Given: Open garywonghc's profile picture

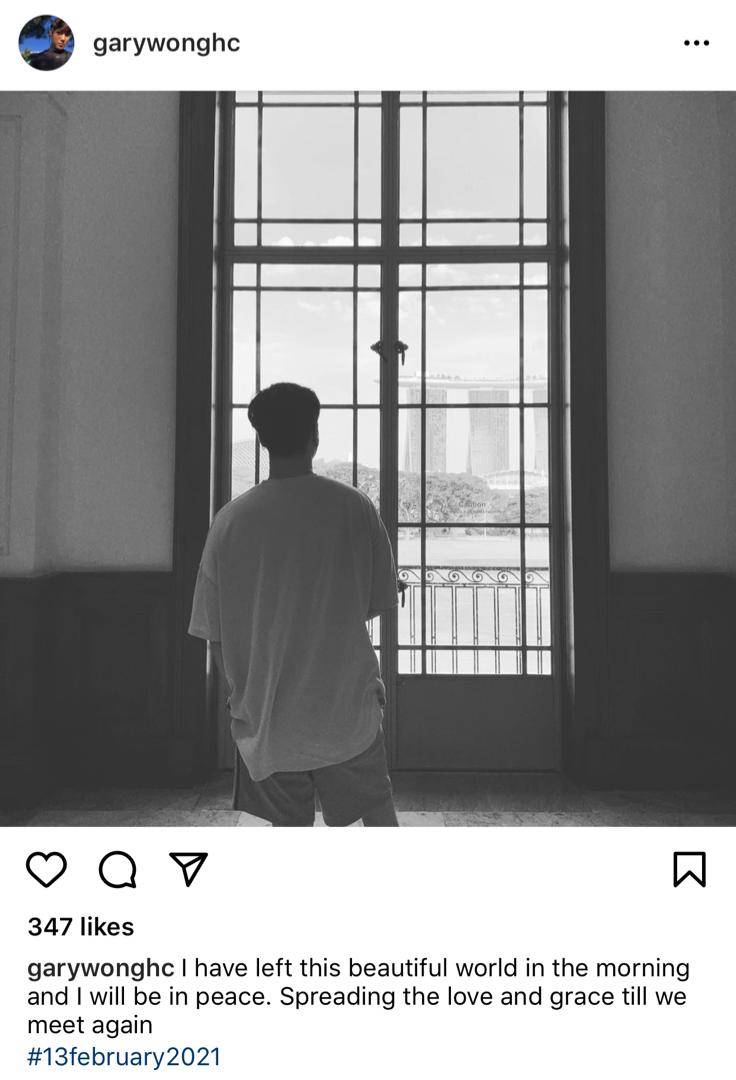Looking at the screenshot, I should tap(46, 43).
